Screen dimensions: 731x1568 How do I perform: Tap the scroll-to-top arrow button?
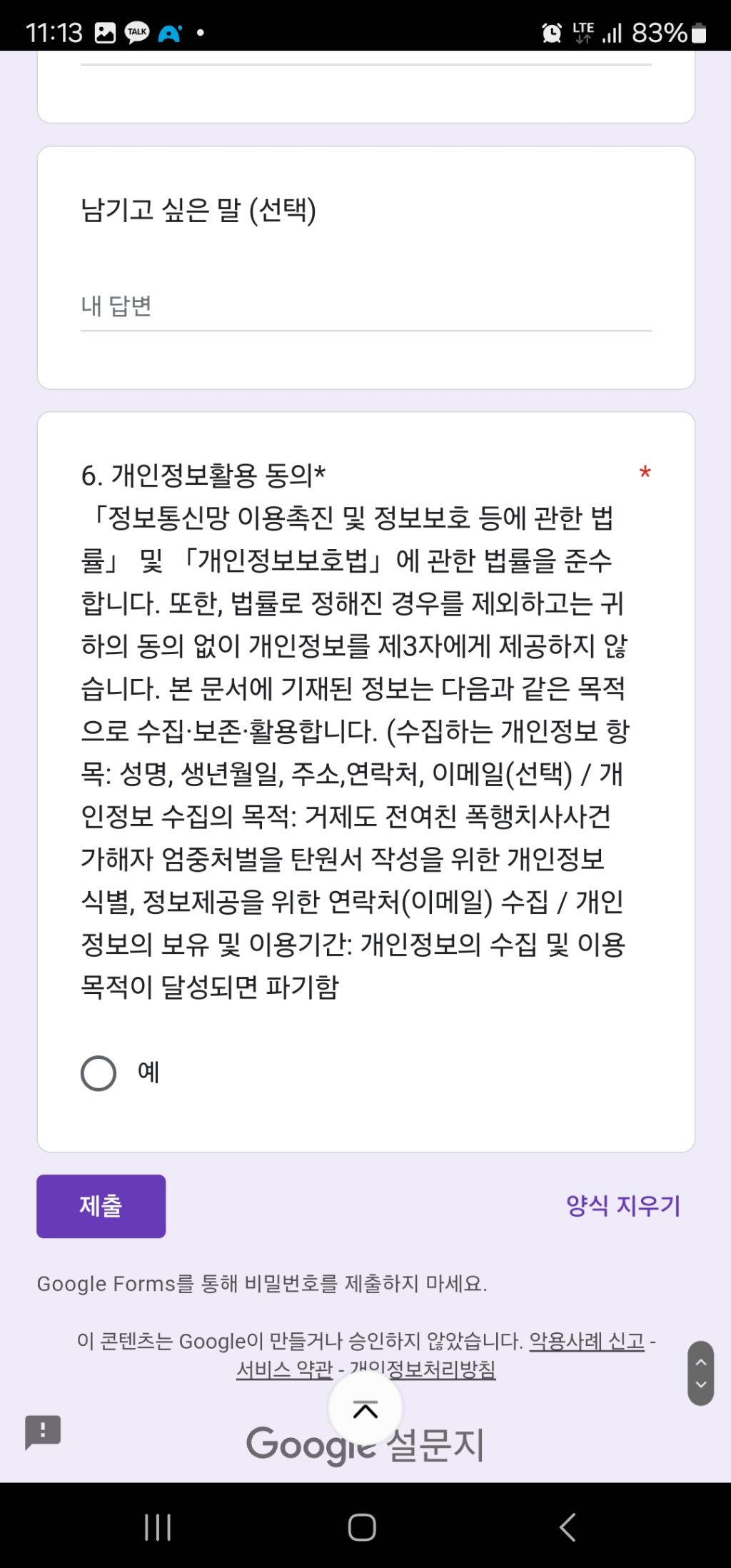tap(365, 1409)
